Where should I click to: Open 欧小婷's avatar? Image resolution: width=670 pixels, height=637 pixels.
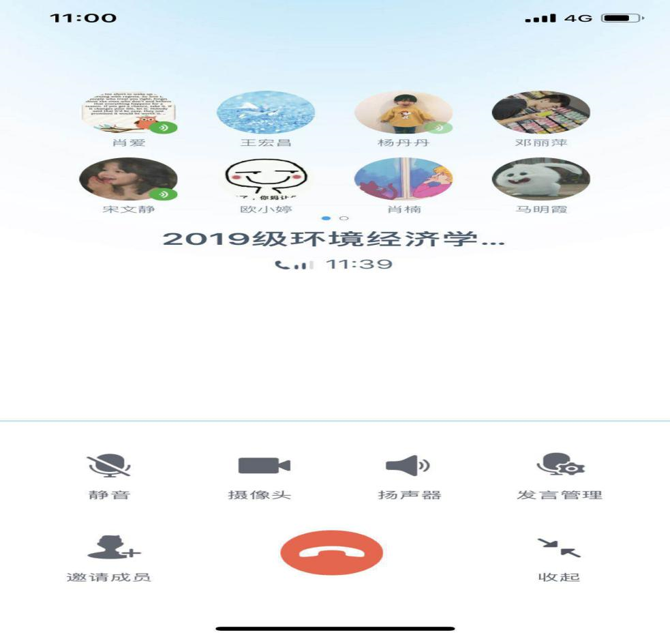265,179
